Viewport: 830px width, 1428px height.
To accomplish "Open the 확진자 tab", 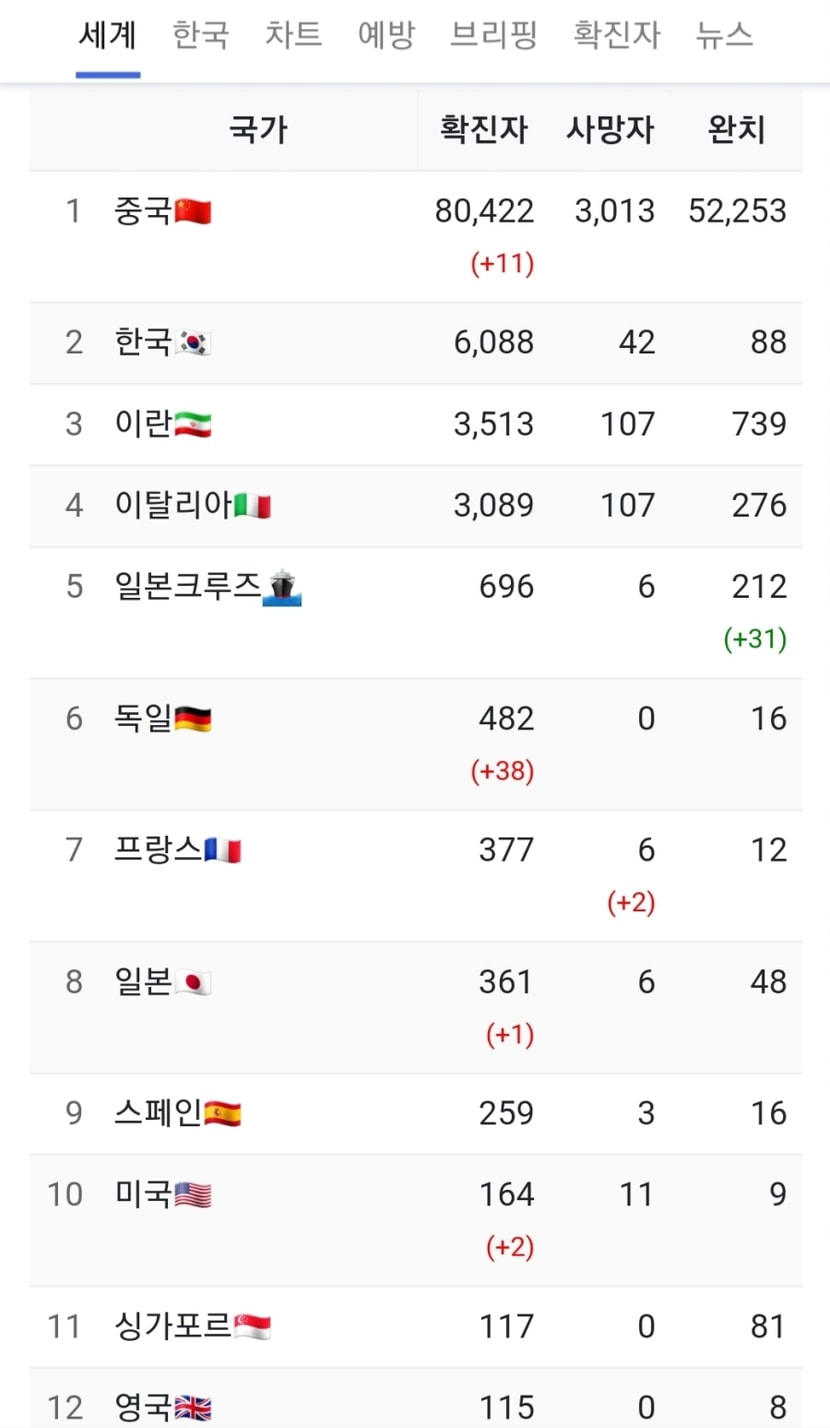I will (x=617, y=35).
